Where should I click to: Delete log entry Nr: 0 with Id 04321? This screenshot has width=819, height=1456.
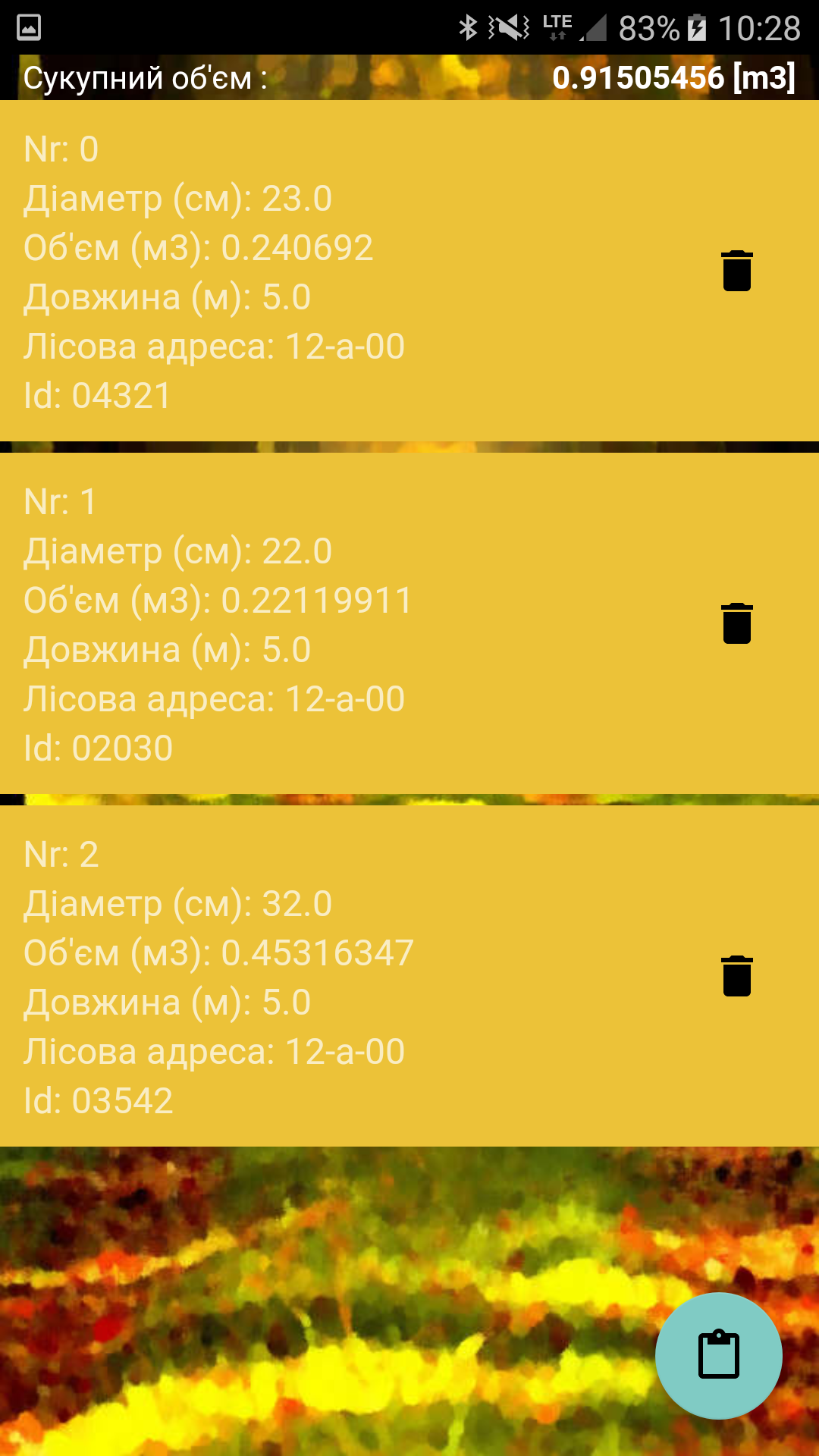pos(736,271)
